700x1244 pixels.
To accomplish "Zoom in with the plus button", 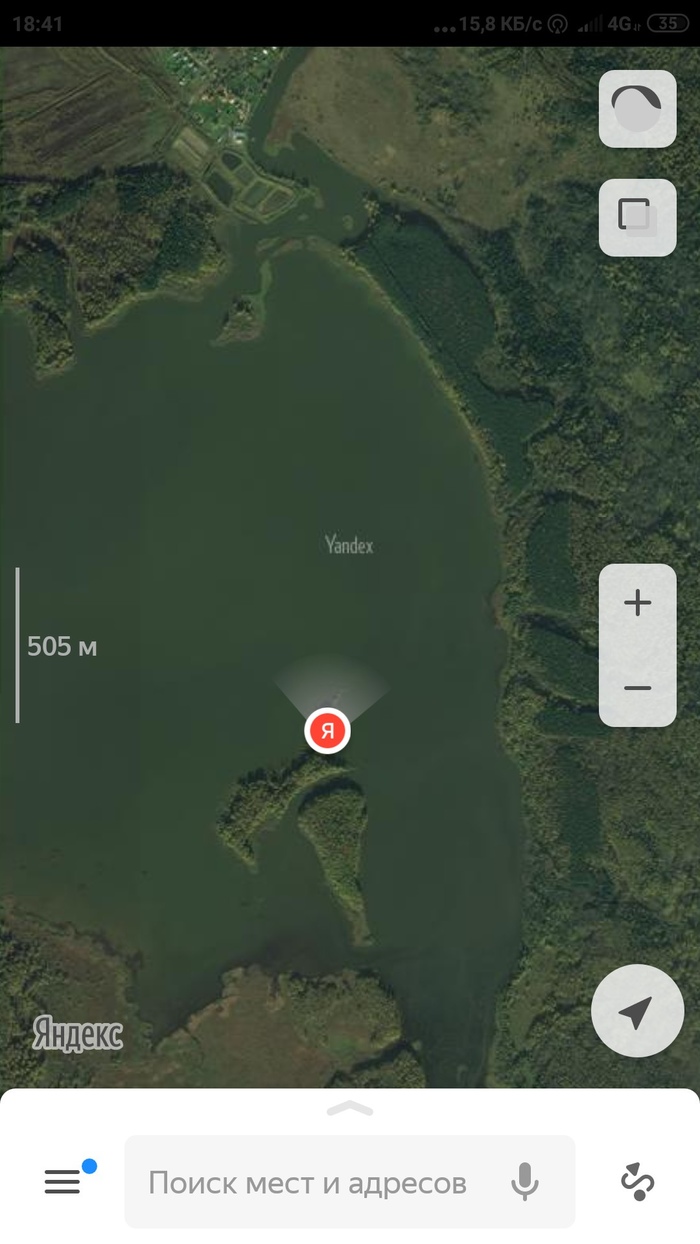I will [637, 603].
